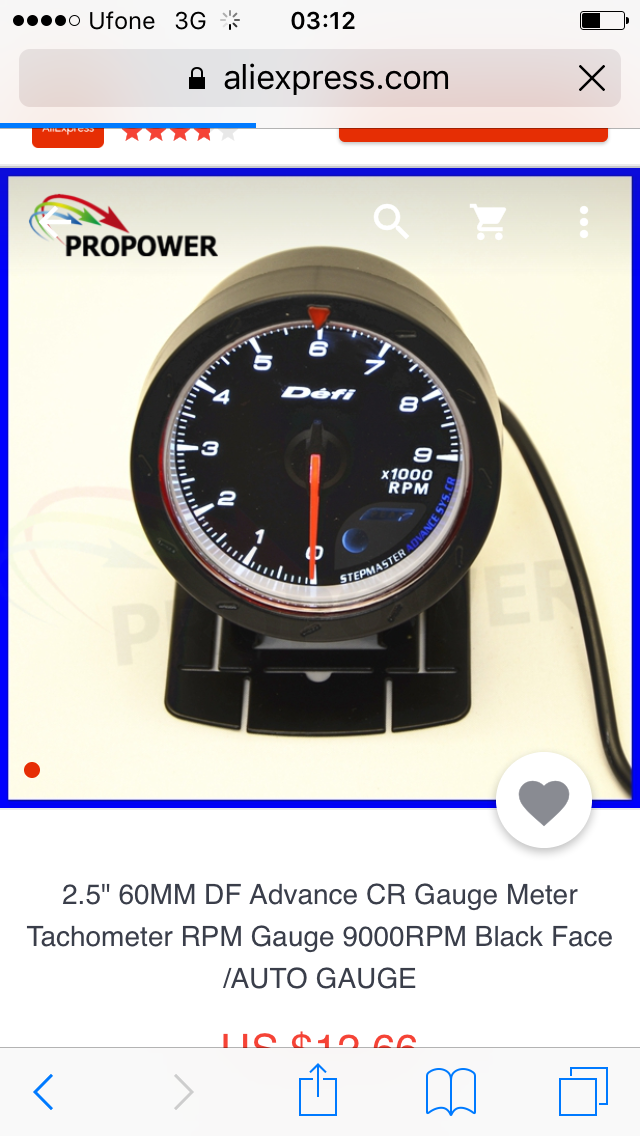The width and height of the screenshot is (640, 1136).
Task: Open the tachometer product image
Action: click(x=320, y=488)
